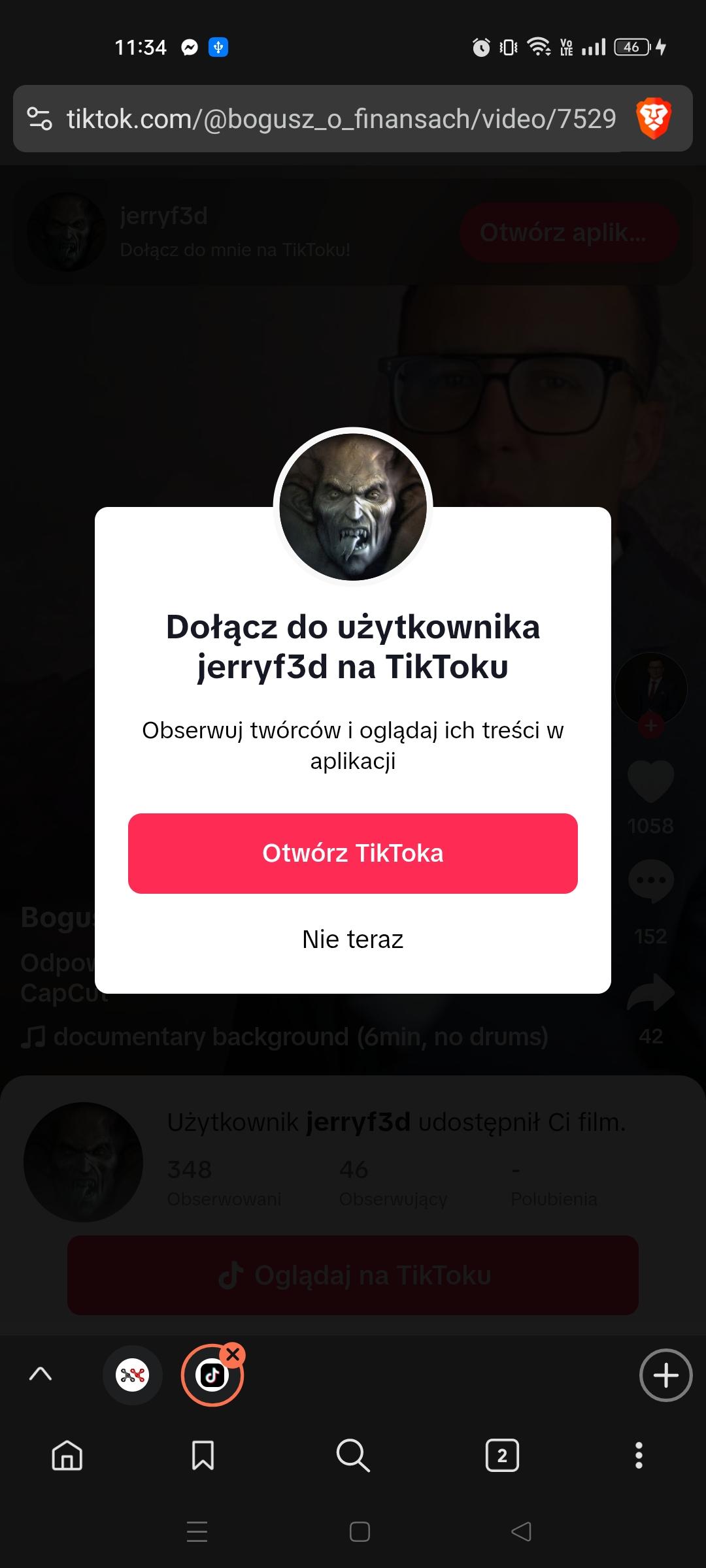The width and height of the screenshot is (706, 1568).
Task: Open the tab switcher showing 2 tabs
Action: 502,1456
